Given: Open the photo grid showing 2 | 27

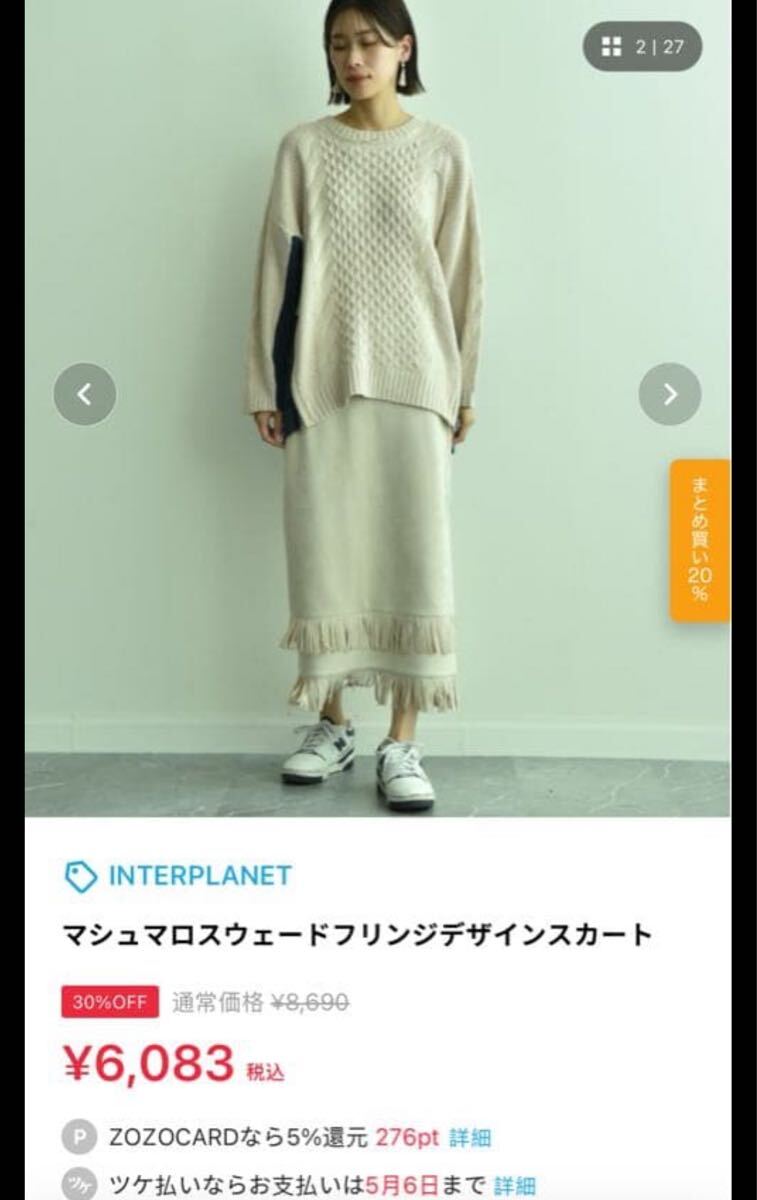Looking at the screenshot, I should point(642,46).
